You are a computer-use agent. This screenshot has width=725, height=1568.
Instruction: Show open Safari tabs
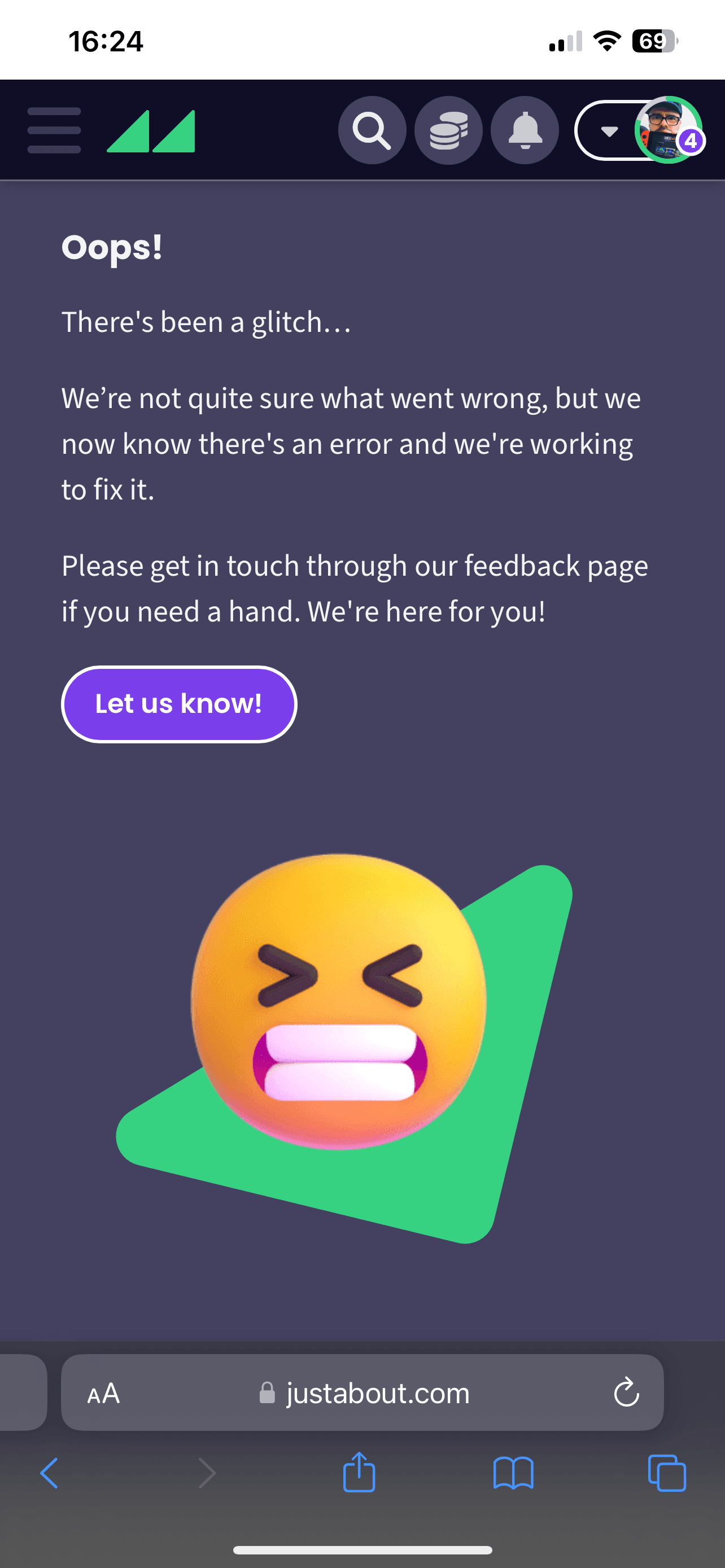pyautogui.click(x=667, y=1474)
